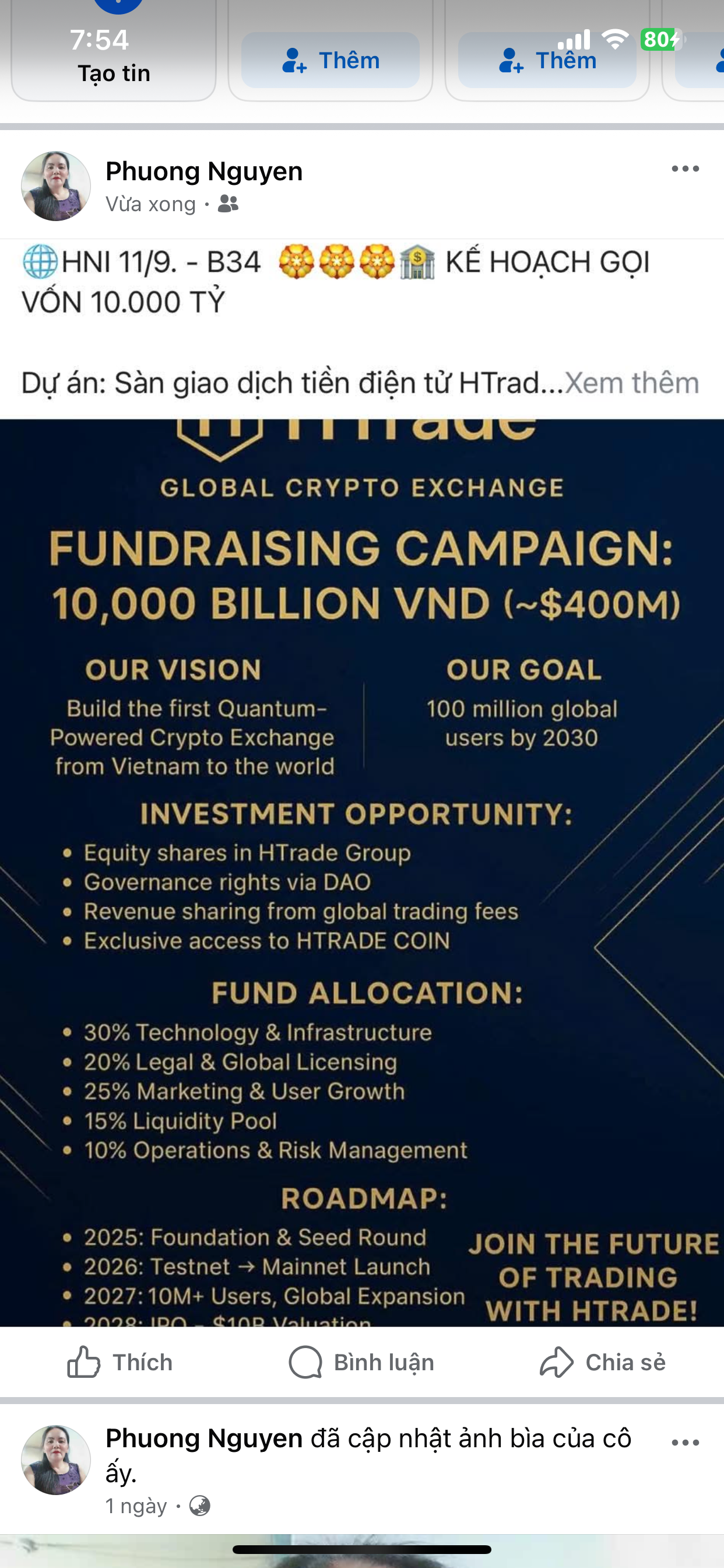Like the post with the Thích button
724x1568 pixels.
point(120,1361)
